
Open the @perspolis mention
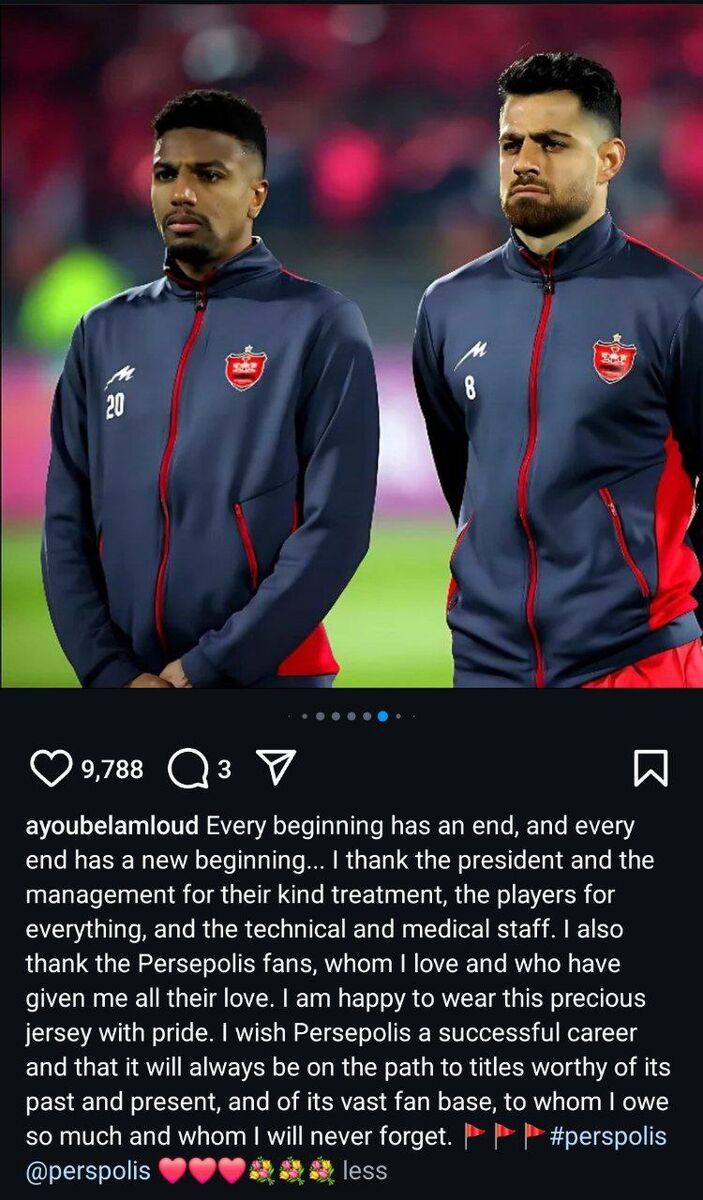click(88, 1169)
